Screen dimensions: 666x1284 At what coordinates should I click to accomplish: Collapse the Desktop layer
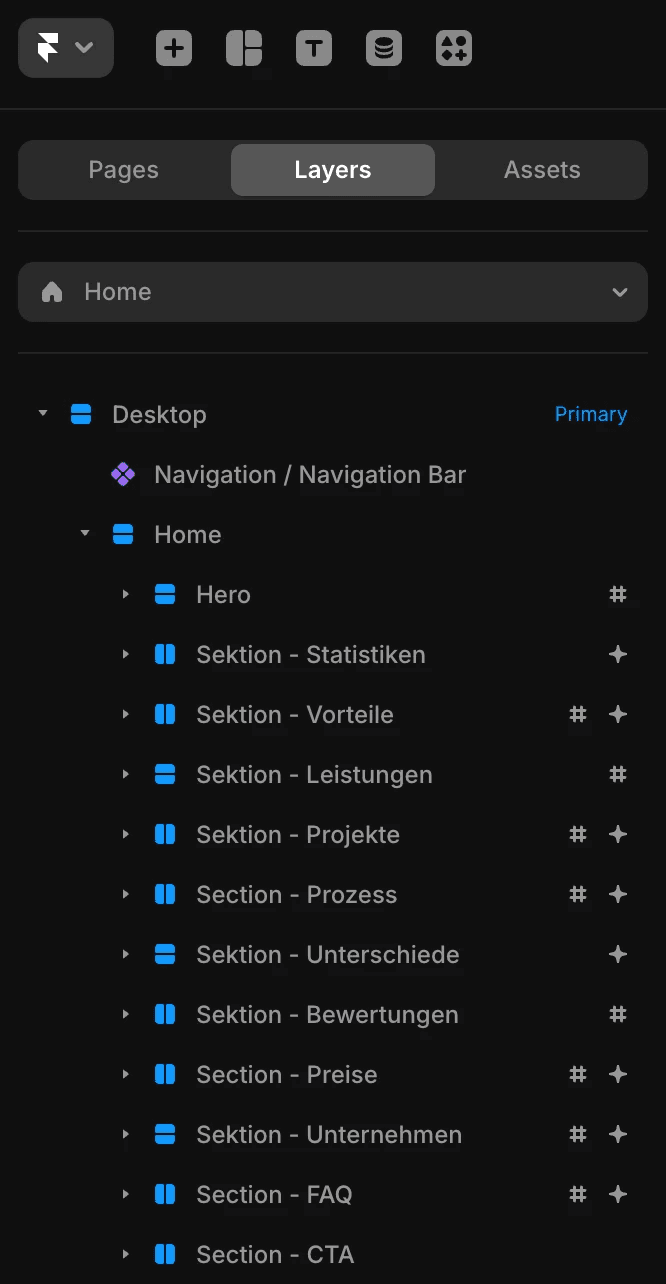pos(42,413)
